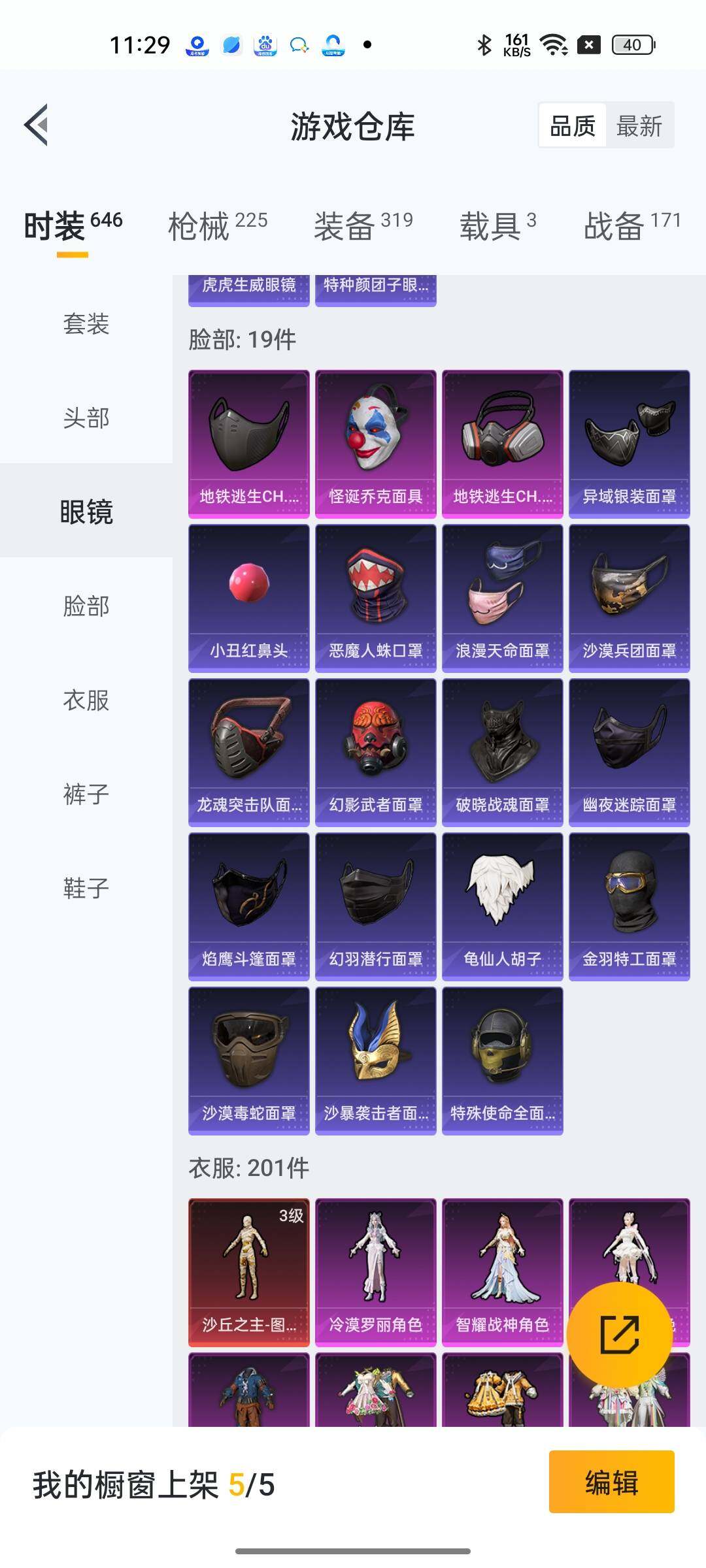Sort by 最新
Image resolution: width=706 pixels, height=1568 pixels.
639,125
